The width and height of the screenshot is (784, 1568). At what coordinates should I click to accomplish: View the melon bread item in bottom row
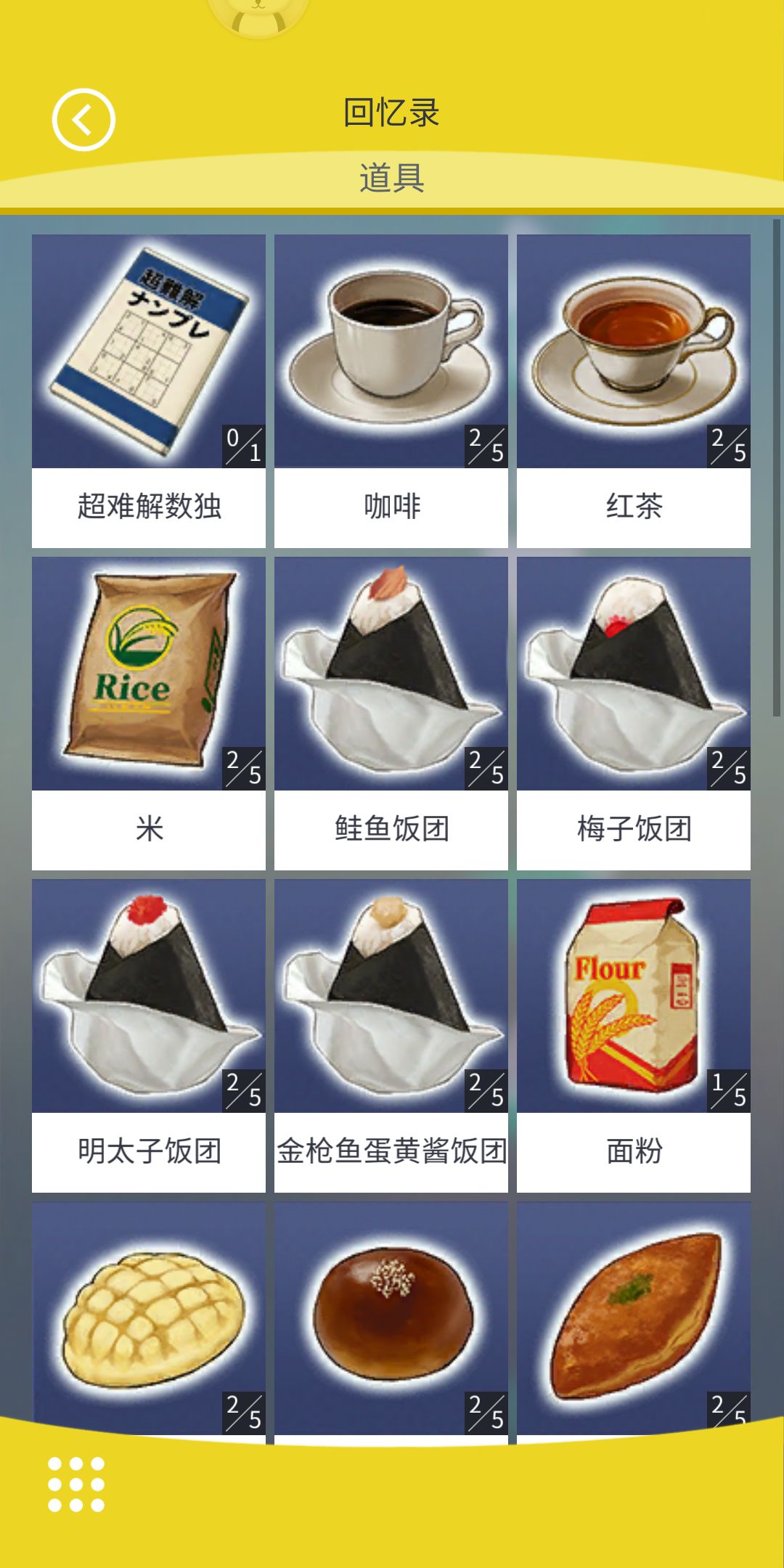147,1314
